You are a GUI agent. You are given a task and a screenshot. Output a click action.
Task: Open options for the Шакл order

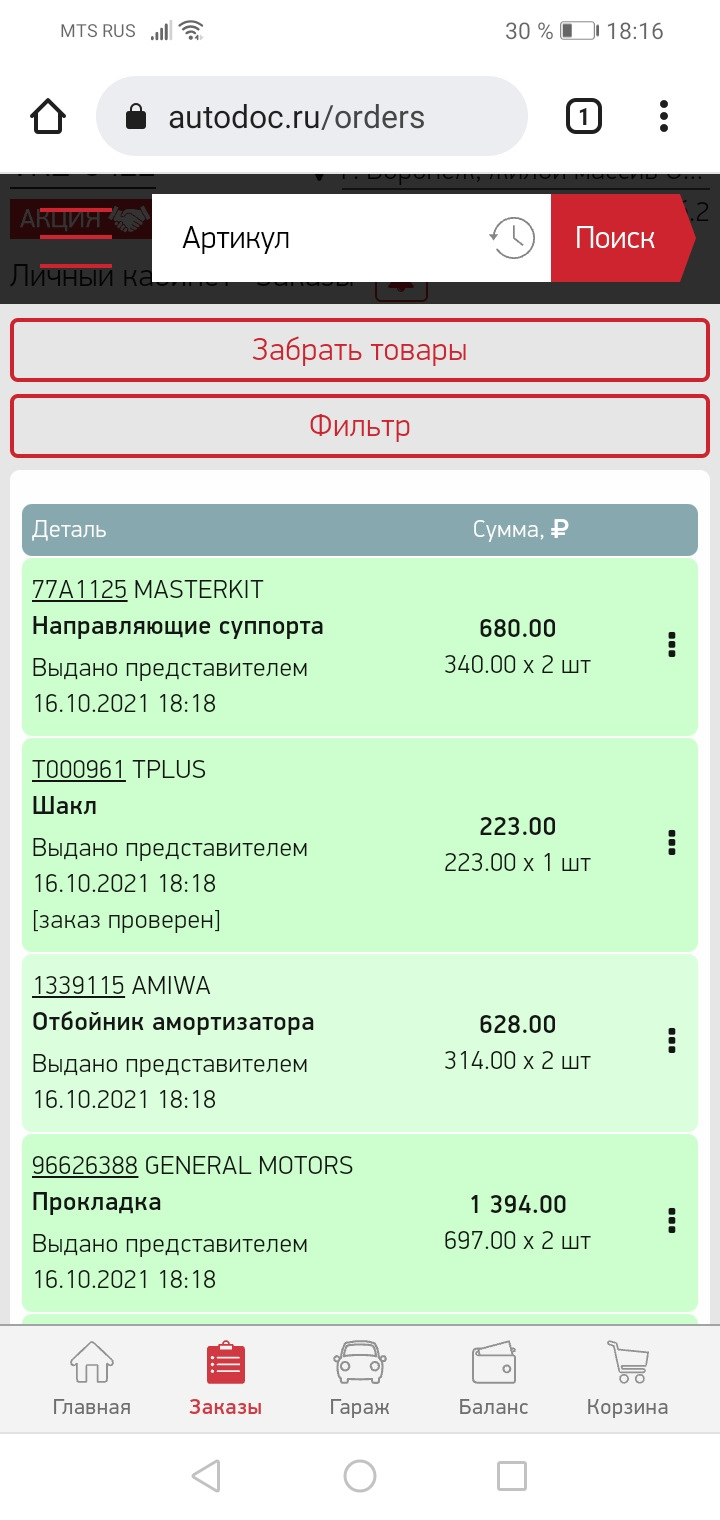672,843
